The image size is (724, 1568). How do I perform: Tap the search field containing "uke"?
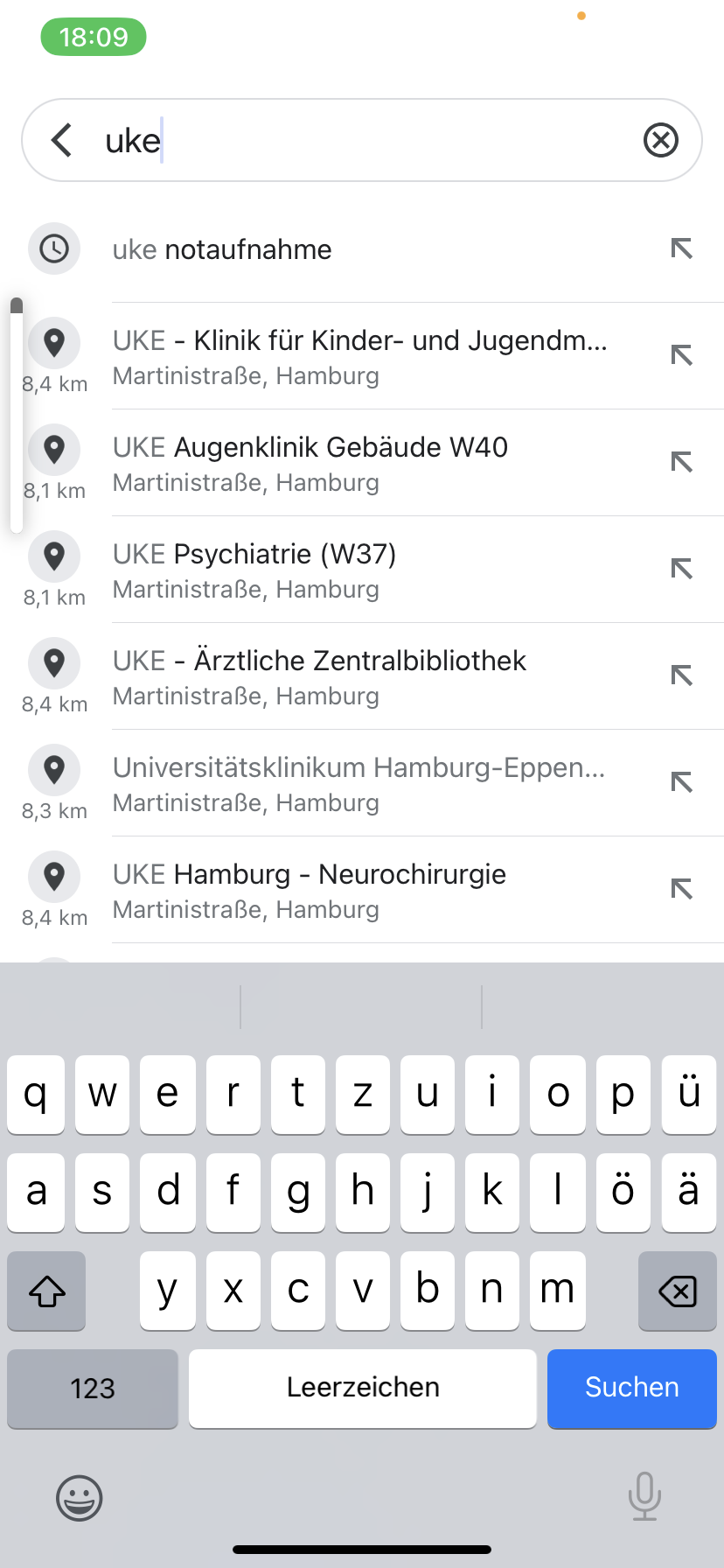coord(367,140)
